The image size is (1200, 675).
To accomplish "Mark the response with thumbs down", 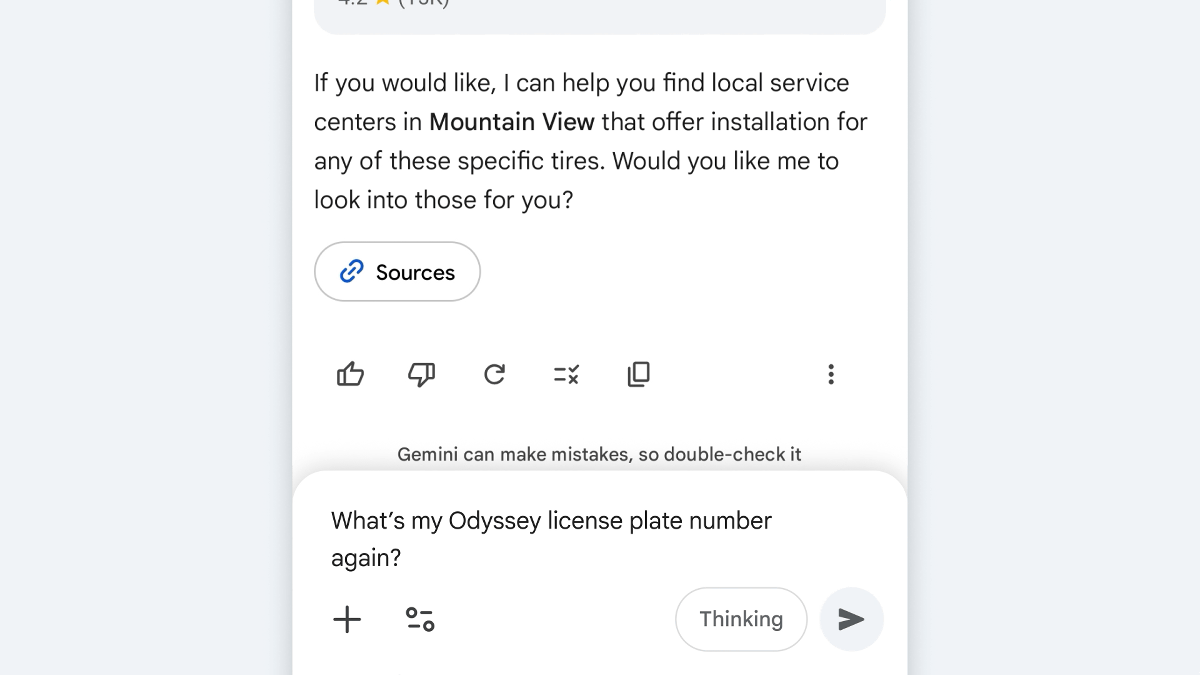I will pyautogui.click(x=422, y=374).
